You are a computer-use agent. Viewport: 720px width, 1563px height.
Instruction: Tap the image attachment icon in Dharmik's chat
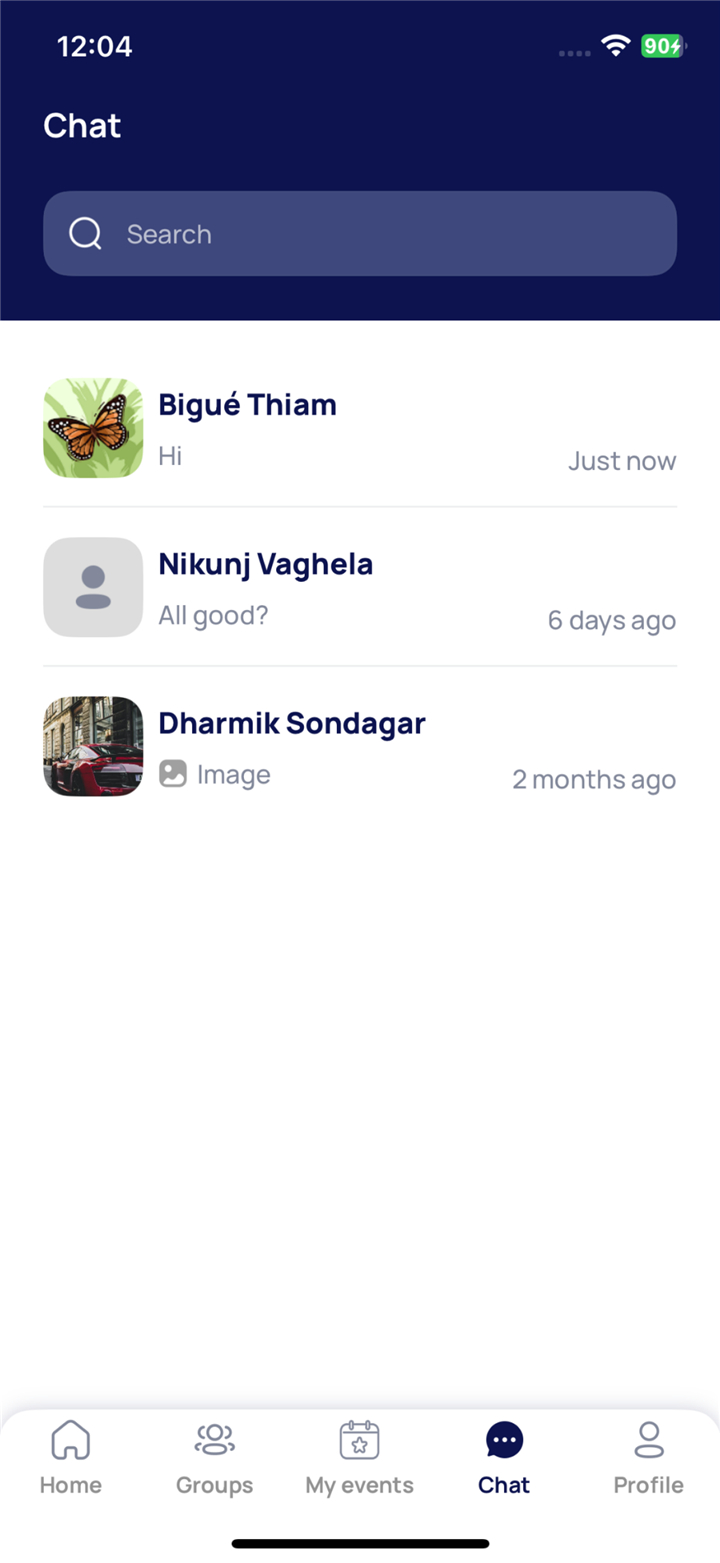172,773
